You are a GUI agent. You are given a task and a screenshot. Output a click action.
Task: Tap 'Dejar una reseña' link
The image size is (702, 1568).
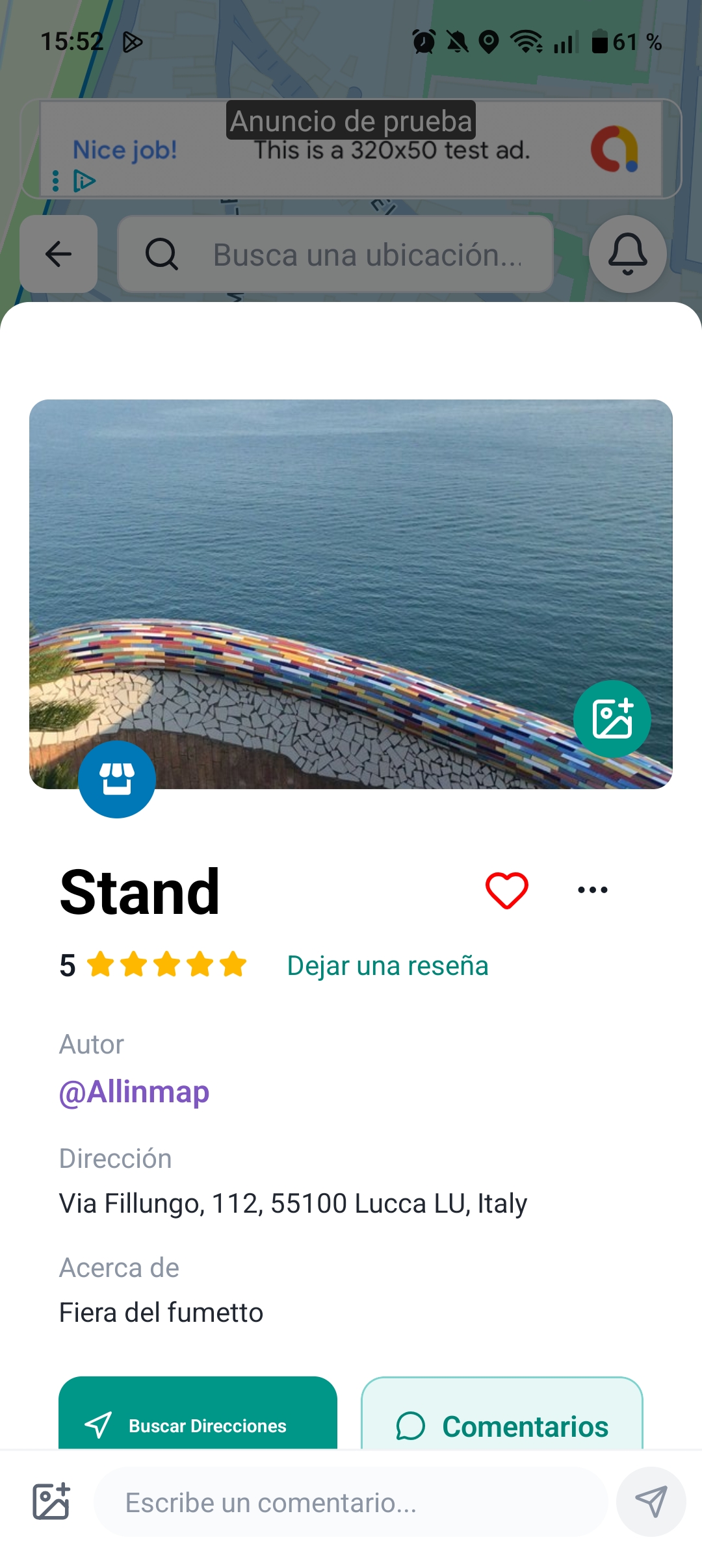[387, 965]
